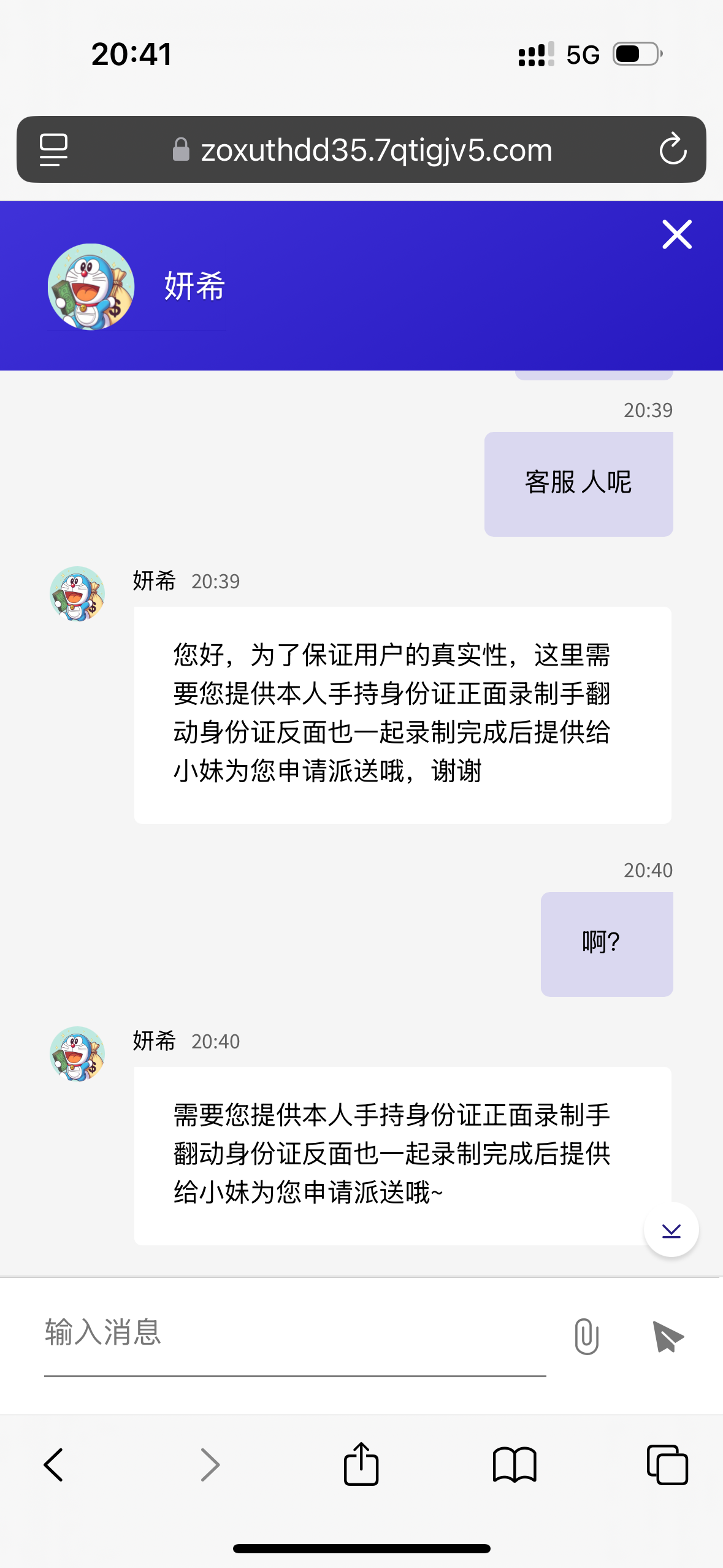Send the message with the arrow icon

tap(668, 1336)
